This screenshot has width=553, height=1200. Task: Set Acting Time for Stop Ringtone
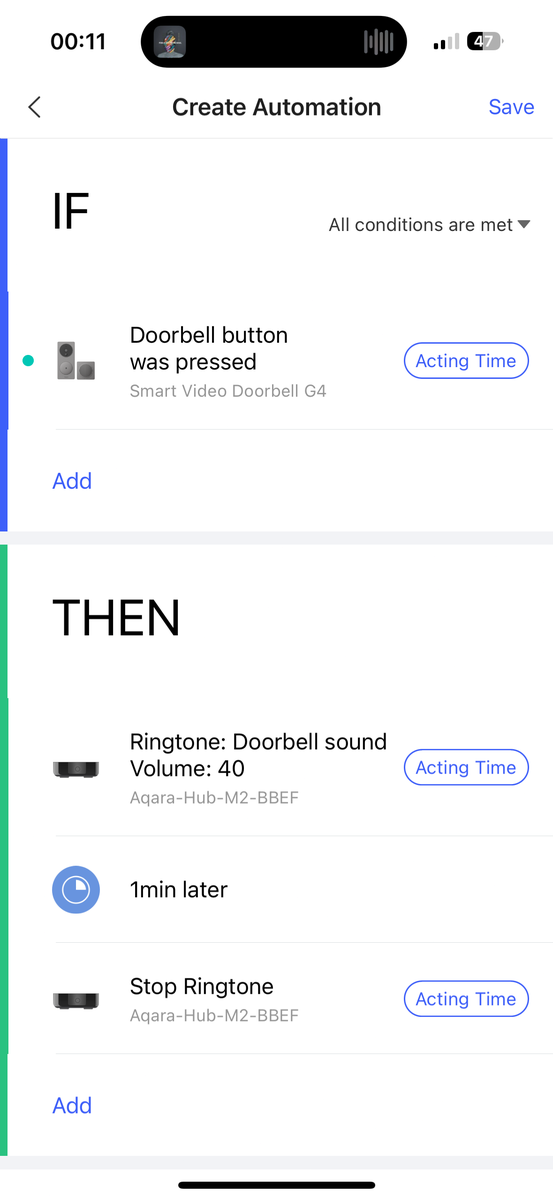point(466,999)
